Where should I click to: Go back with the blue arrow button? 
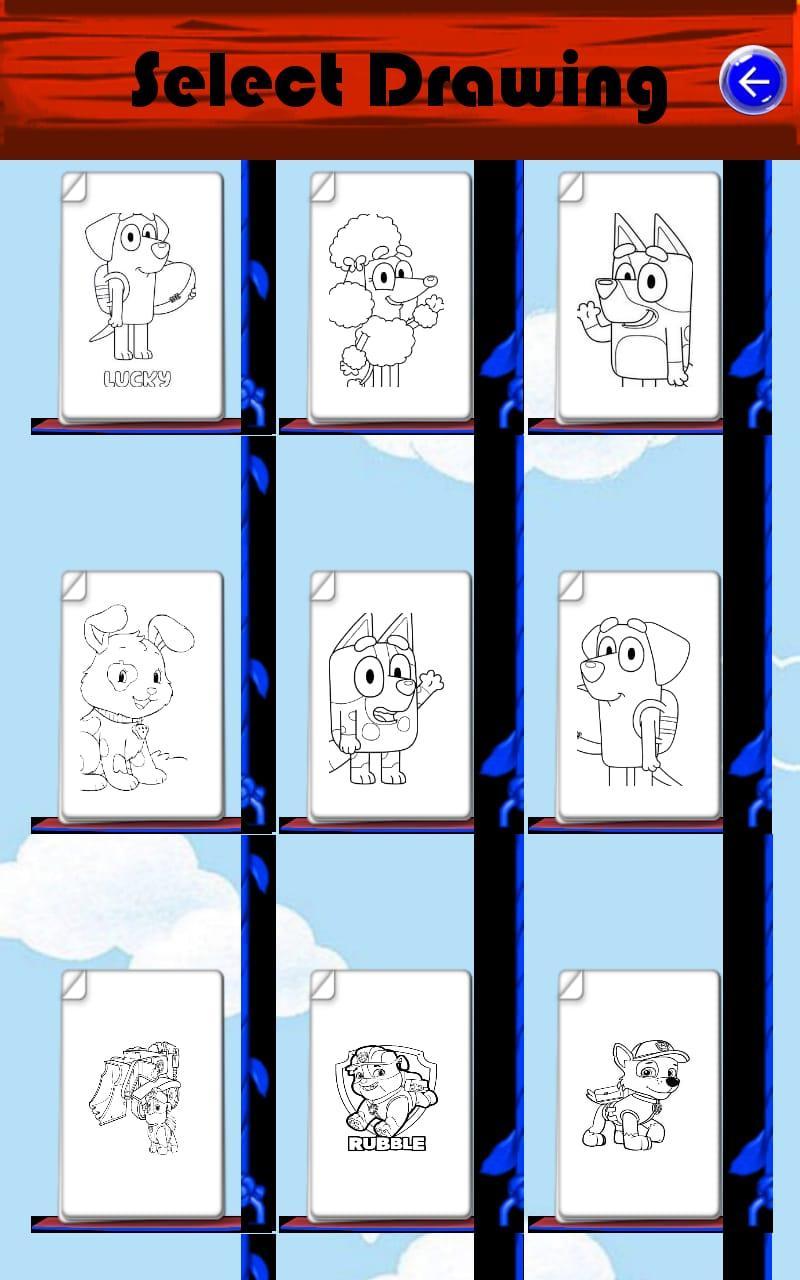point(752,81)
